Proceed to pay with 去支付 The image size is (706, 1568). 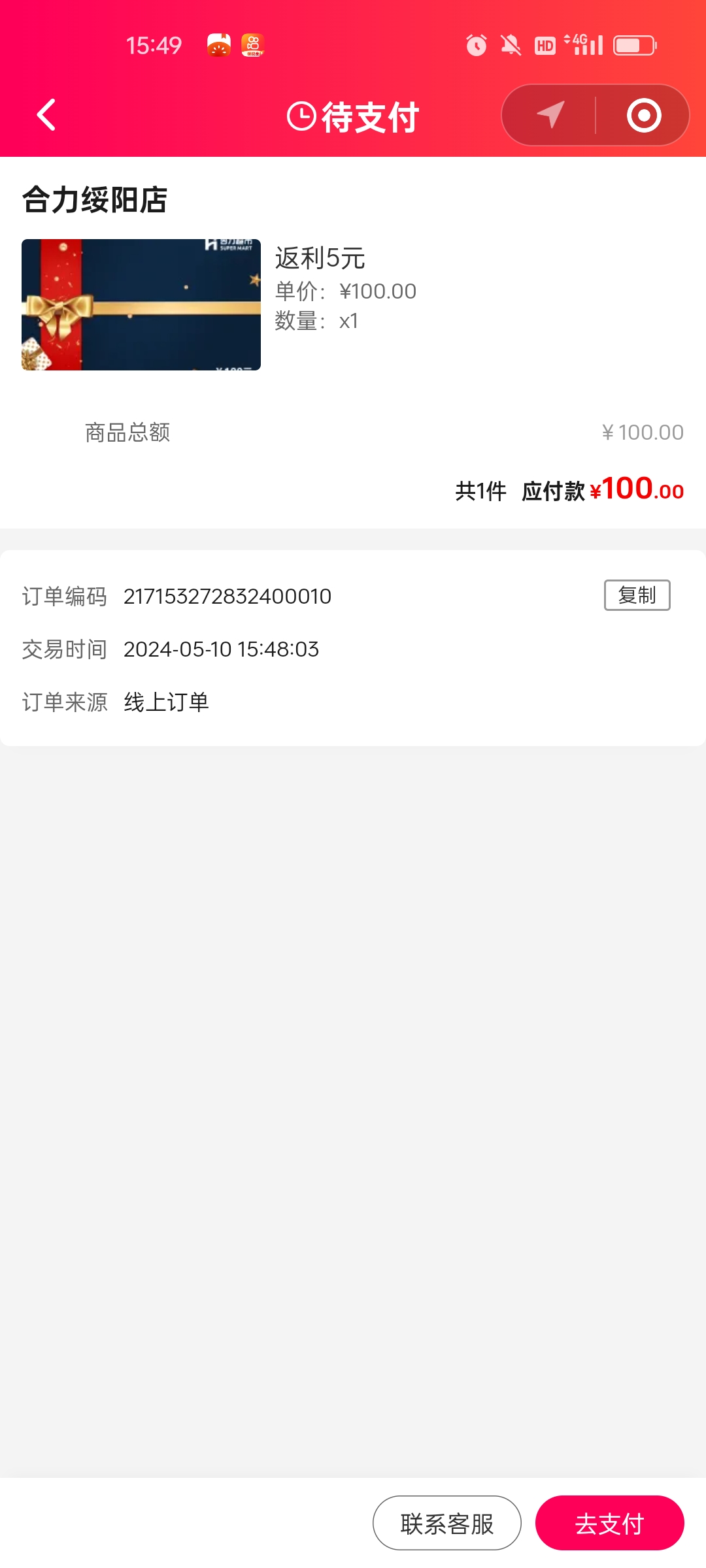[609, 1524]
